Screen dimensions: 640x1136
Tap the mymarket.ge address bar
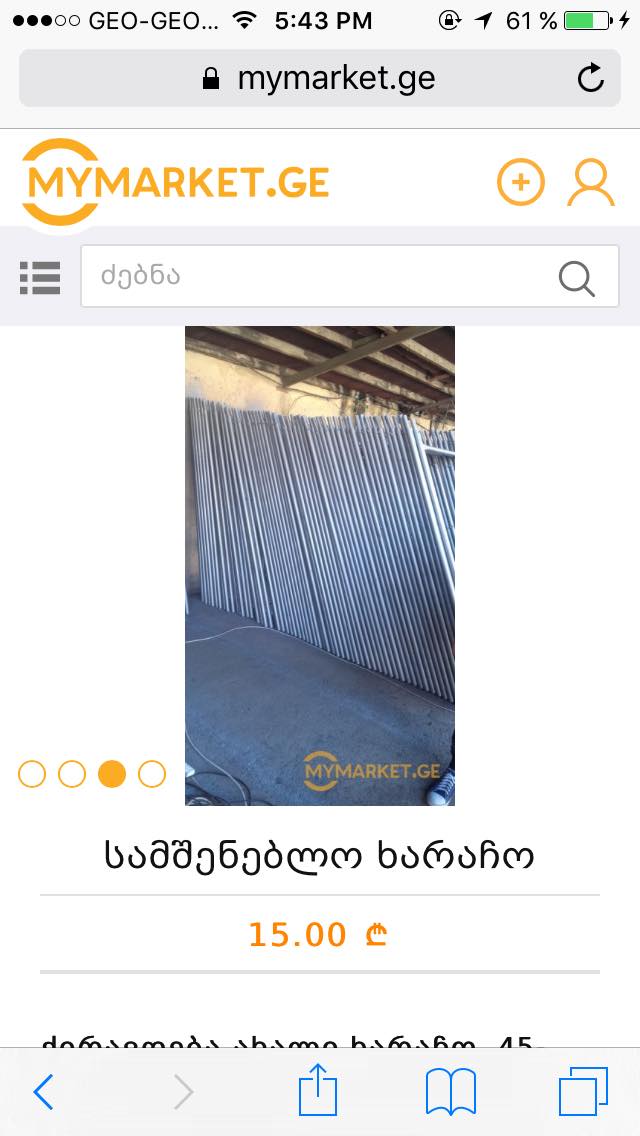click(x=320, y=78)
